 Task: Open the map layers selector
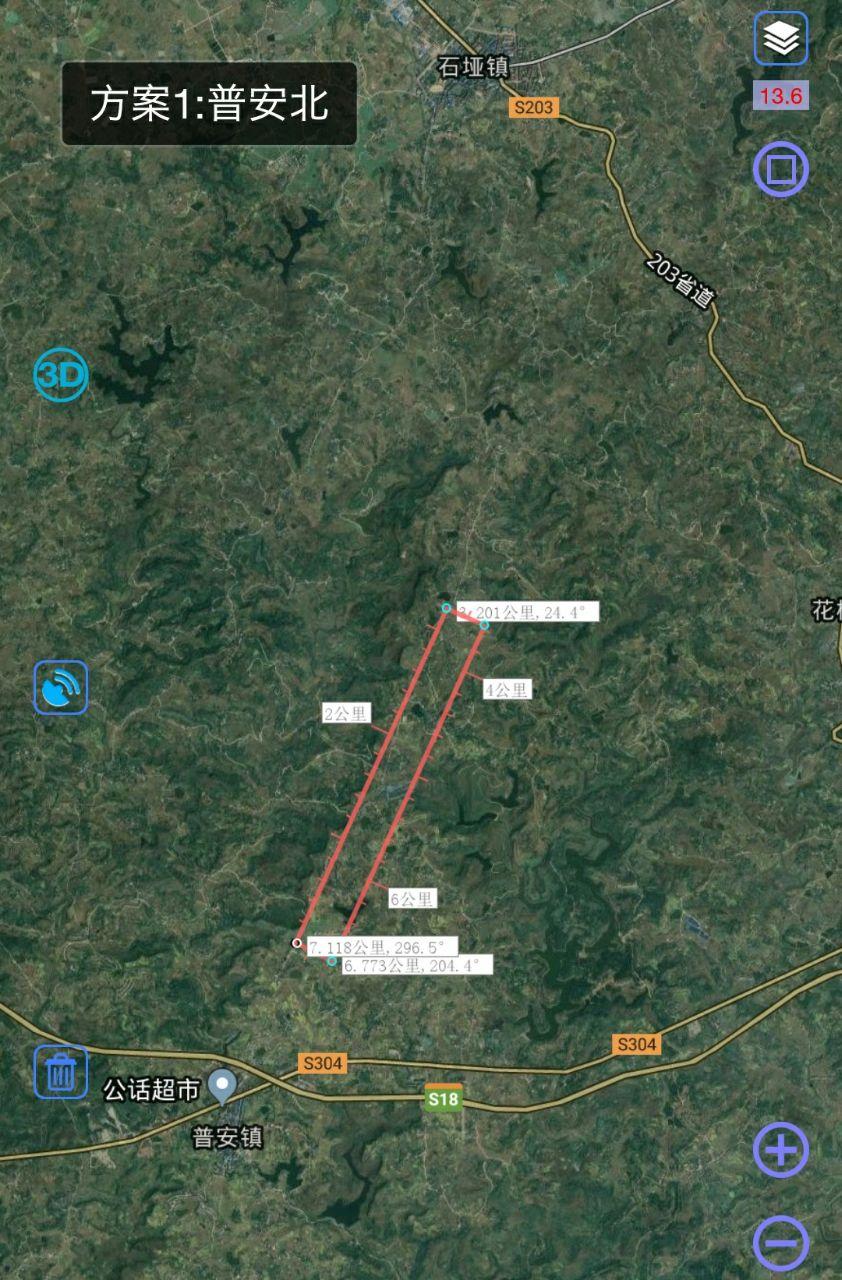pos(780,39)
